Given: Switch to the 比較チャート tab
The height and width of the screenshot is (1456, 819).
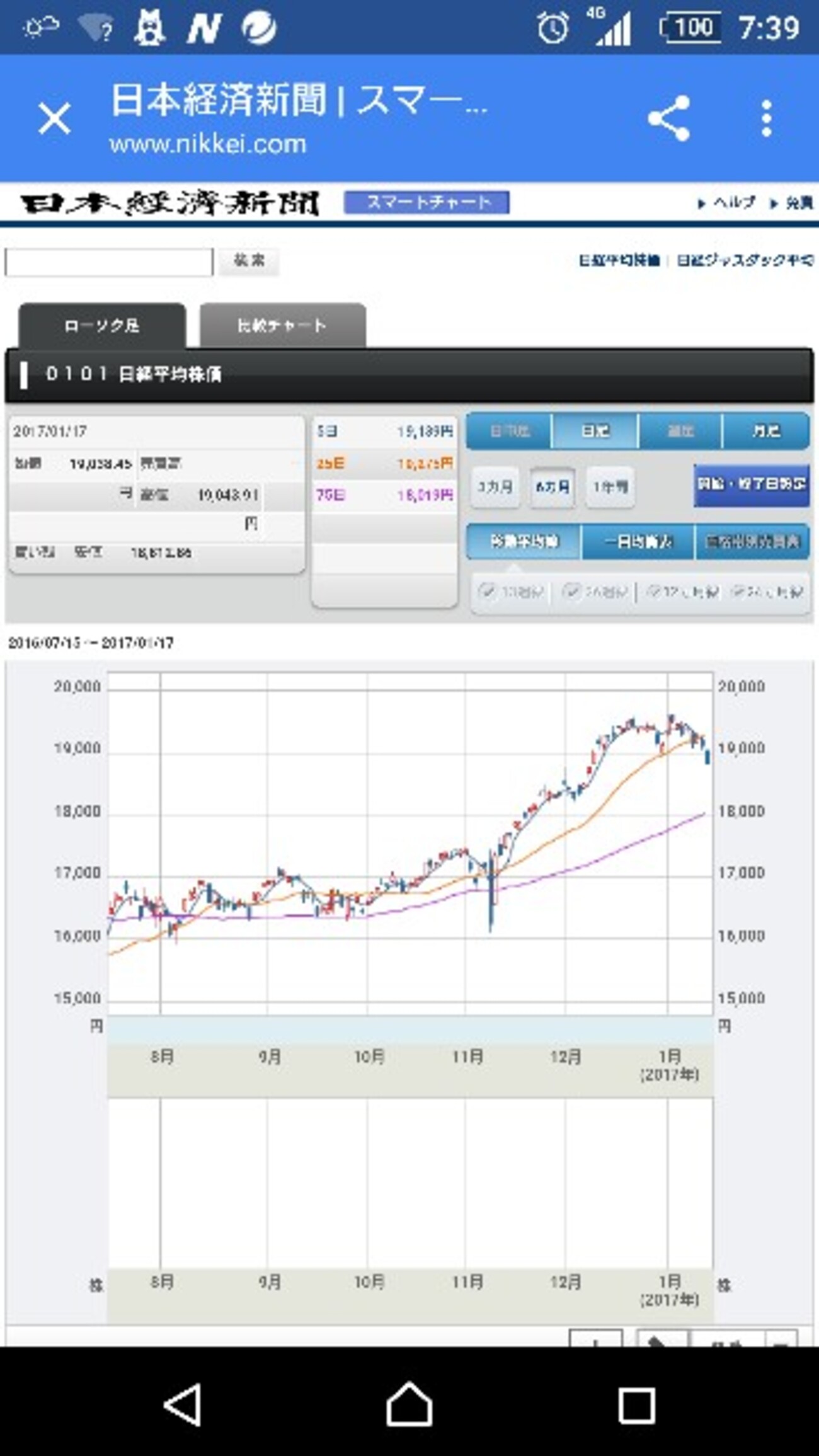Looking at the screenshot, I should click(282, 326).
